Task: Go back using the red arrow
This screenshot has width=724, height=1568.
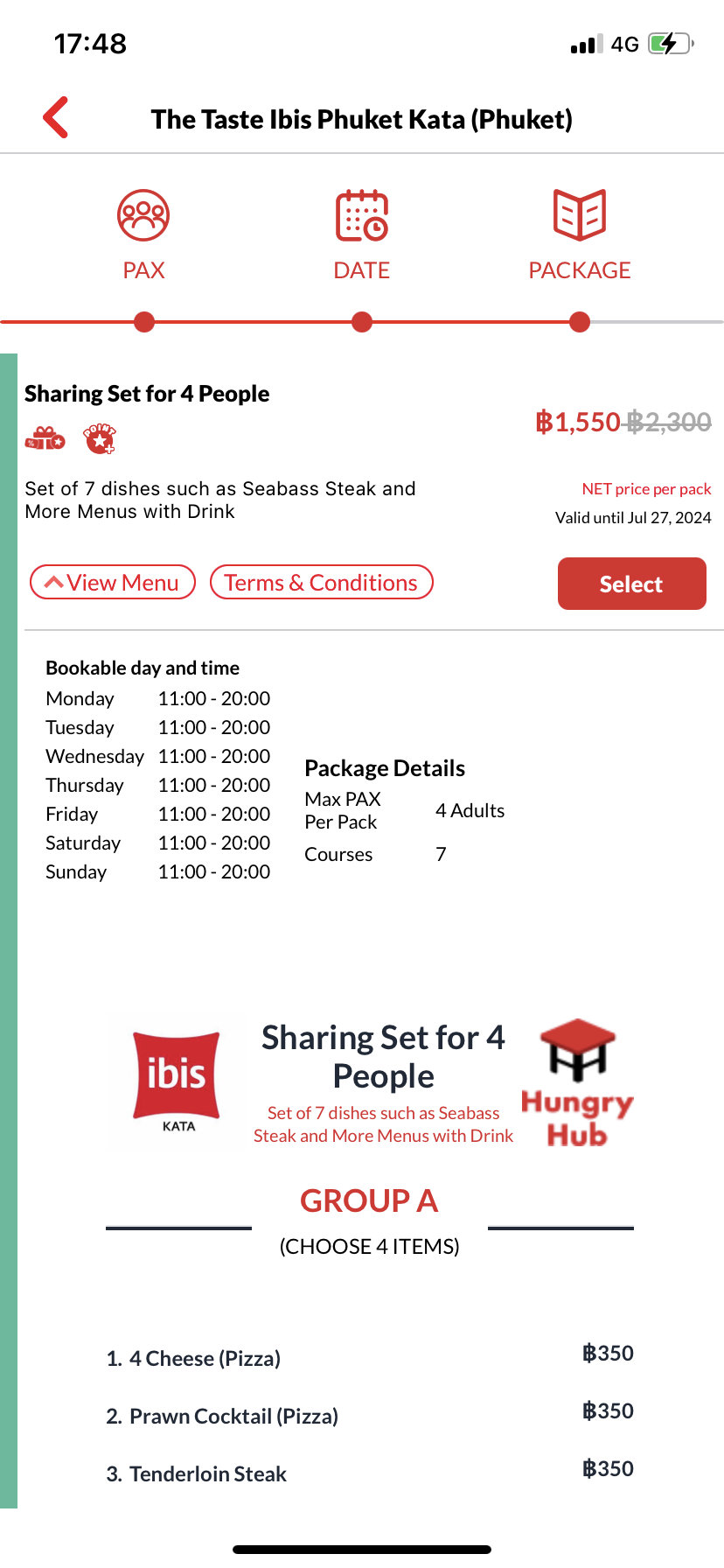Action: 56,117
